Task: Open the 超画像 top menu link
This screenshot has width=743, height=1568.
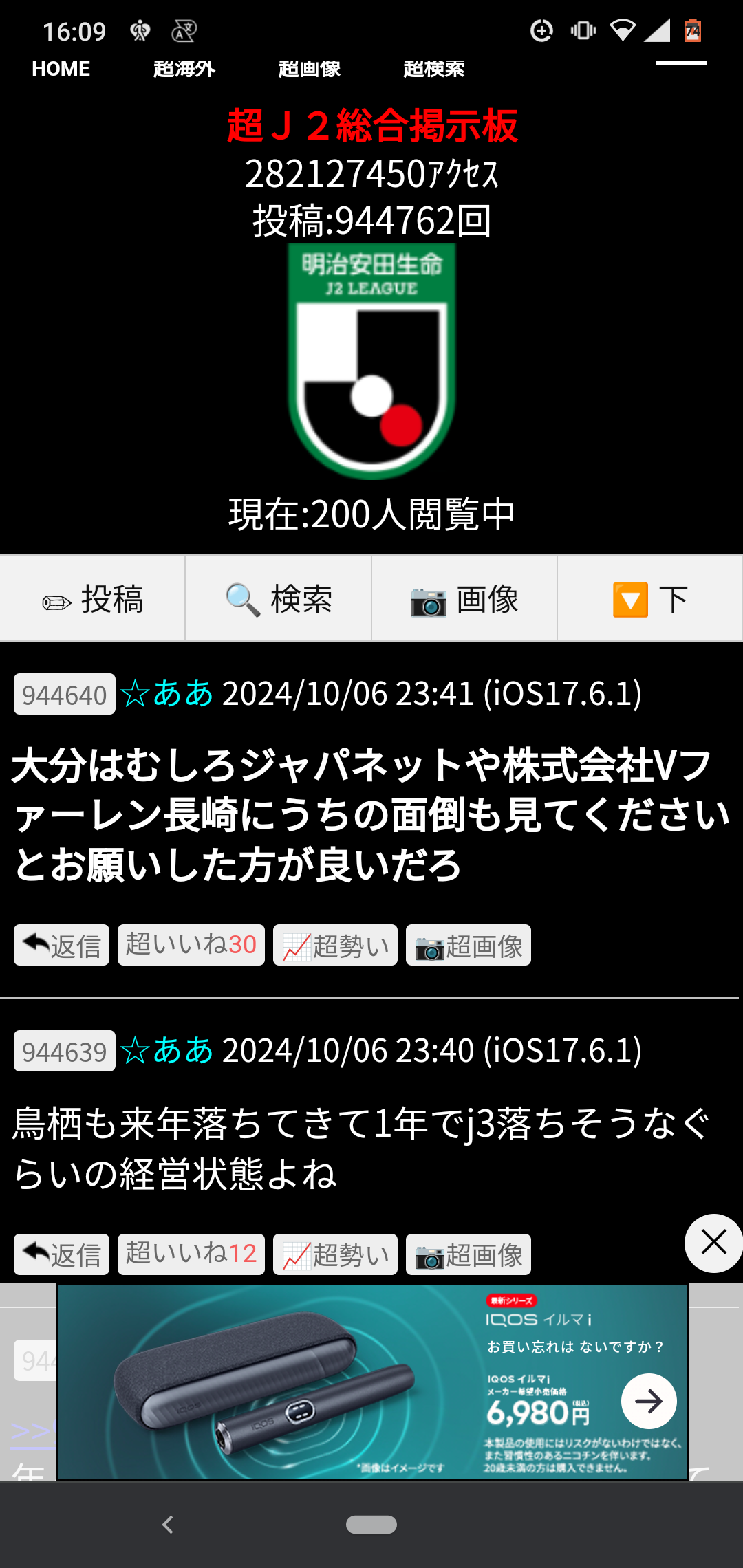Action: click(310, 69)
